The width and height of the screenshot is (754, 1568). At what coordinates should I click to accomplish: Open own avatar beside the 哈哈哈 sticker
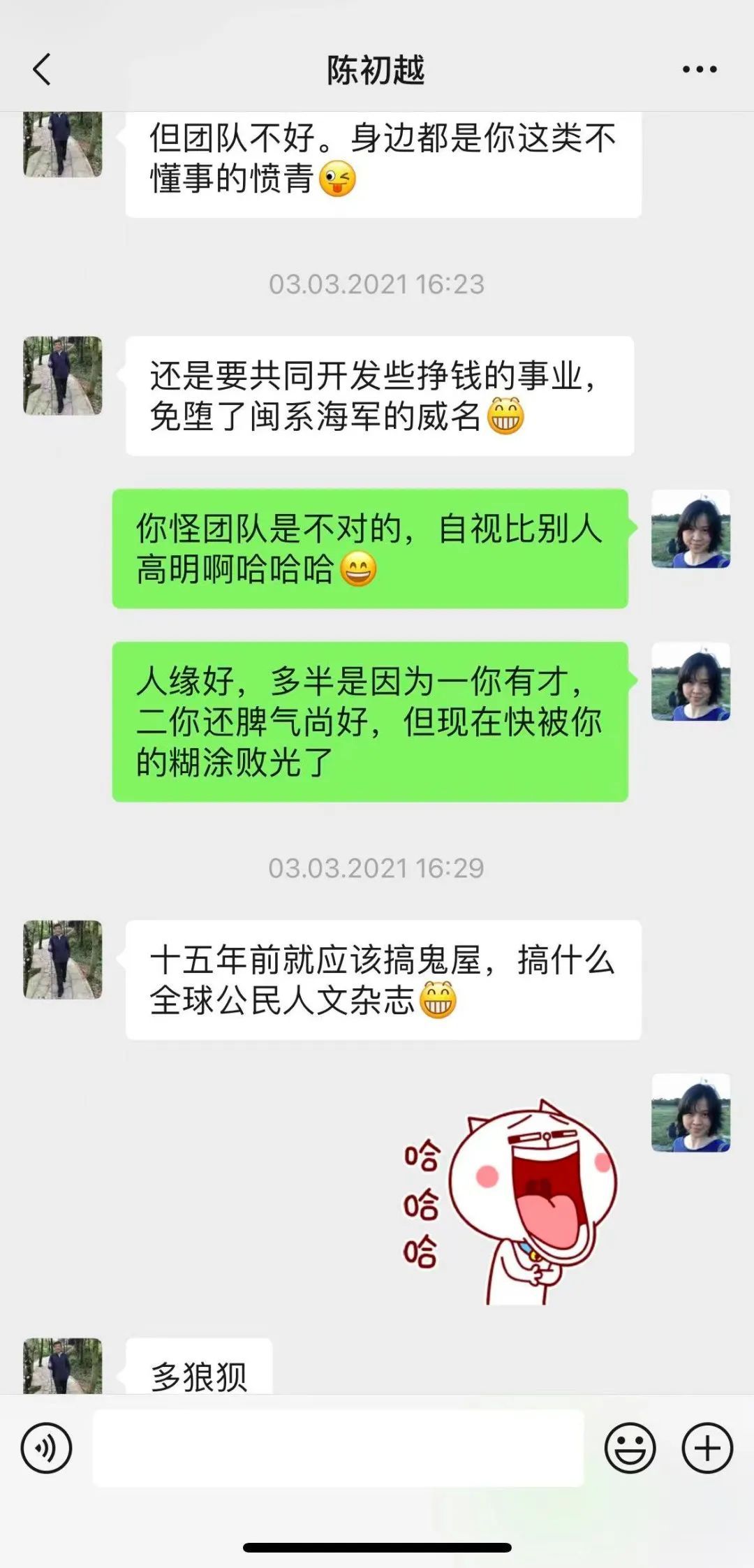tap(690, 1113)
